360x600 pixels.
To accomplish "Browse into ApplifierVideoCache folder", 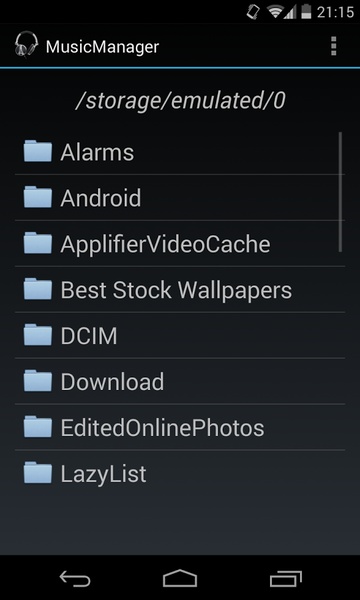I will [x=180, y=244].
